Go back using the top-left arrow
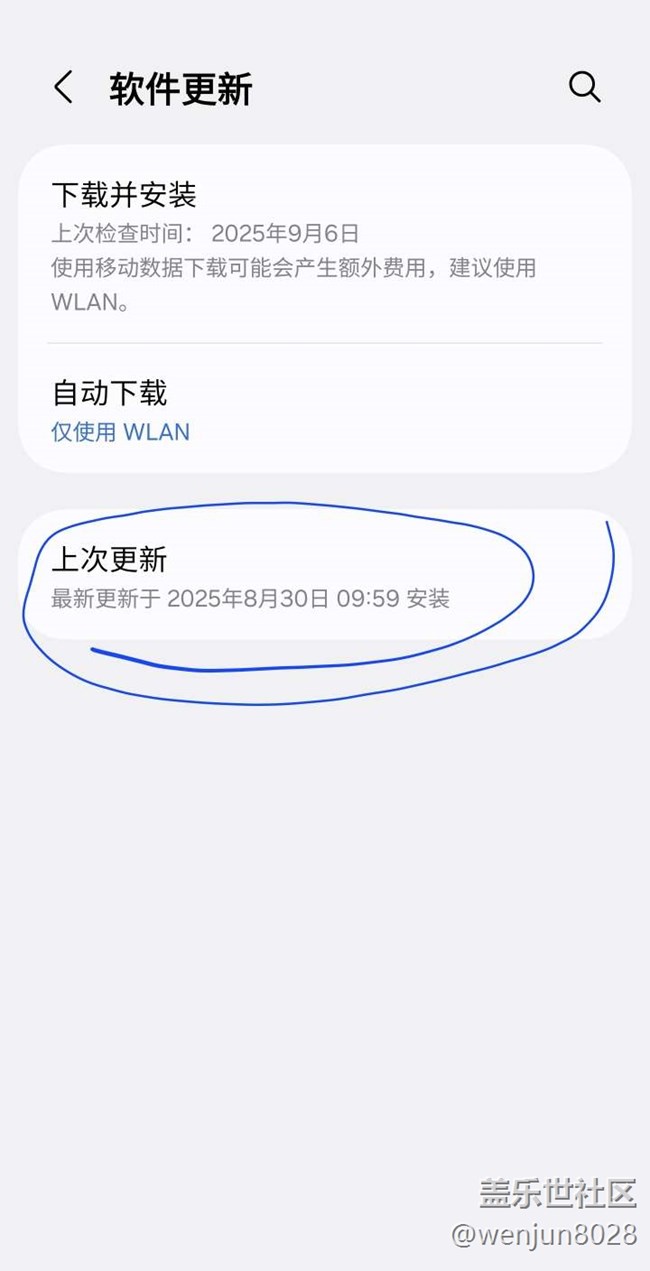This screenshot has height=1271, width=650. pyautogui.click(x=63, y=88)
